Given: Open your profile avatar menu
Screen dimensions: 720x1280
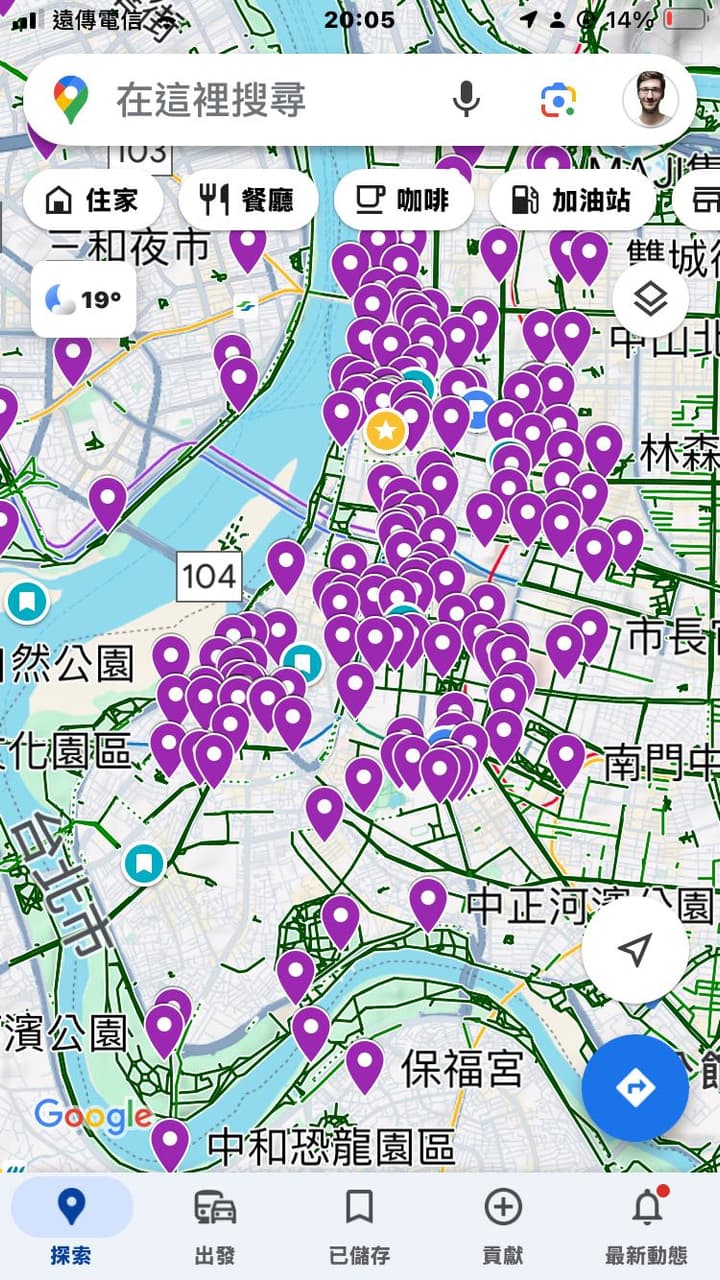Looking at the screenshot, I should click(649, 99).
